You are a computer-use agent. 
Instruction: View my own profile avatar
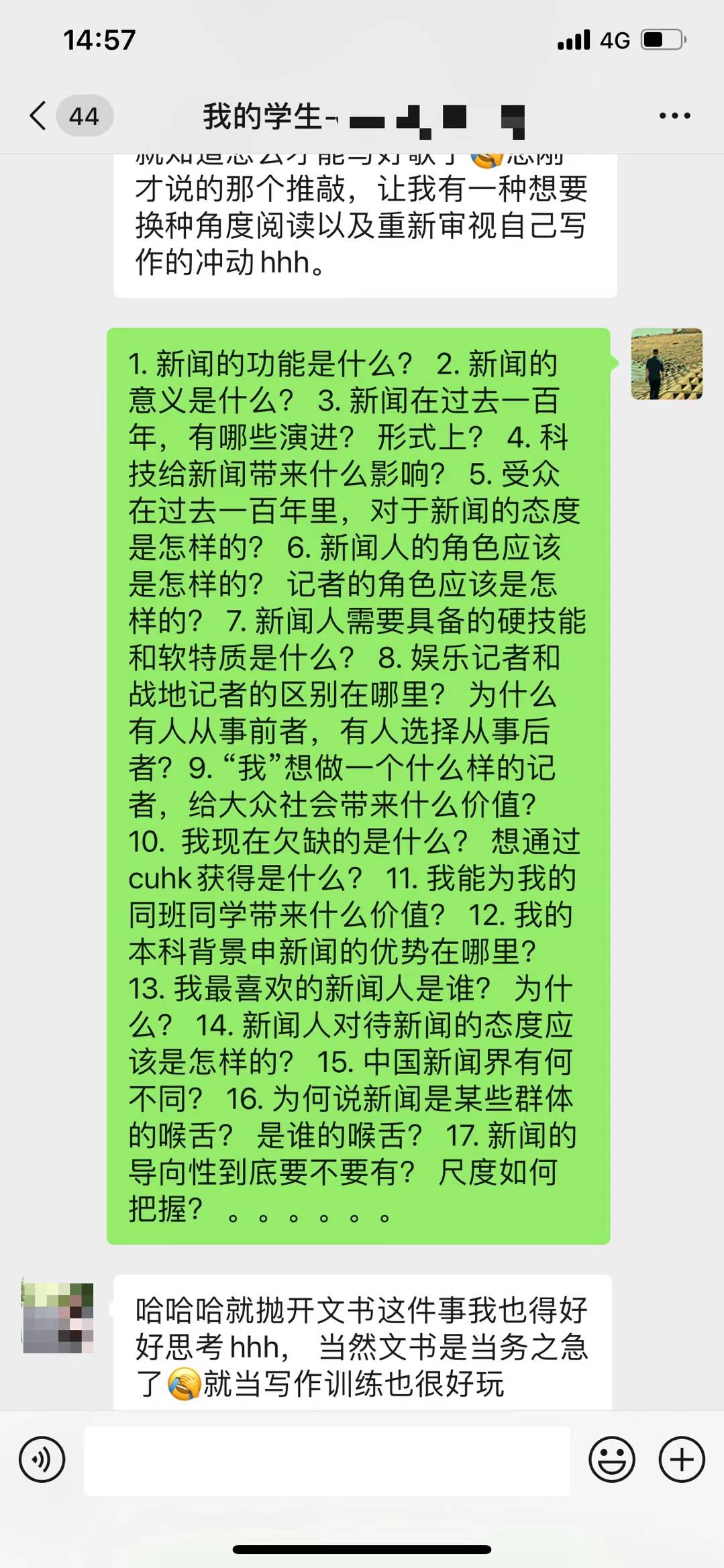pos(666,364)
